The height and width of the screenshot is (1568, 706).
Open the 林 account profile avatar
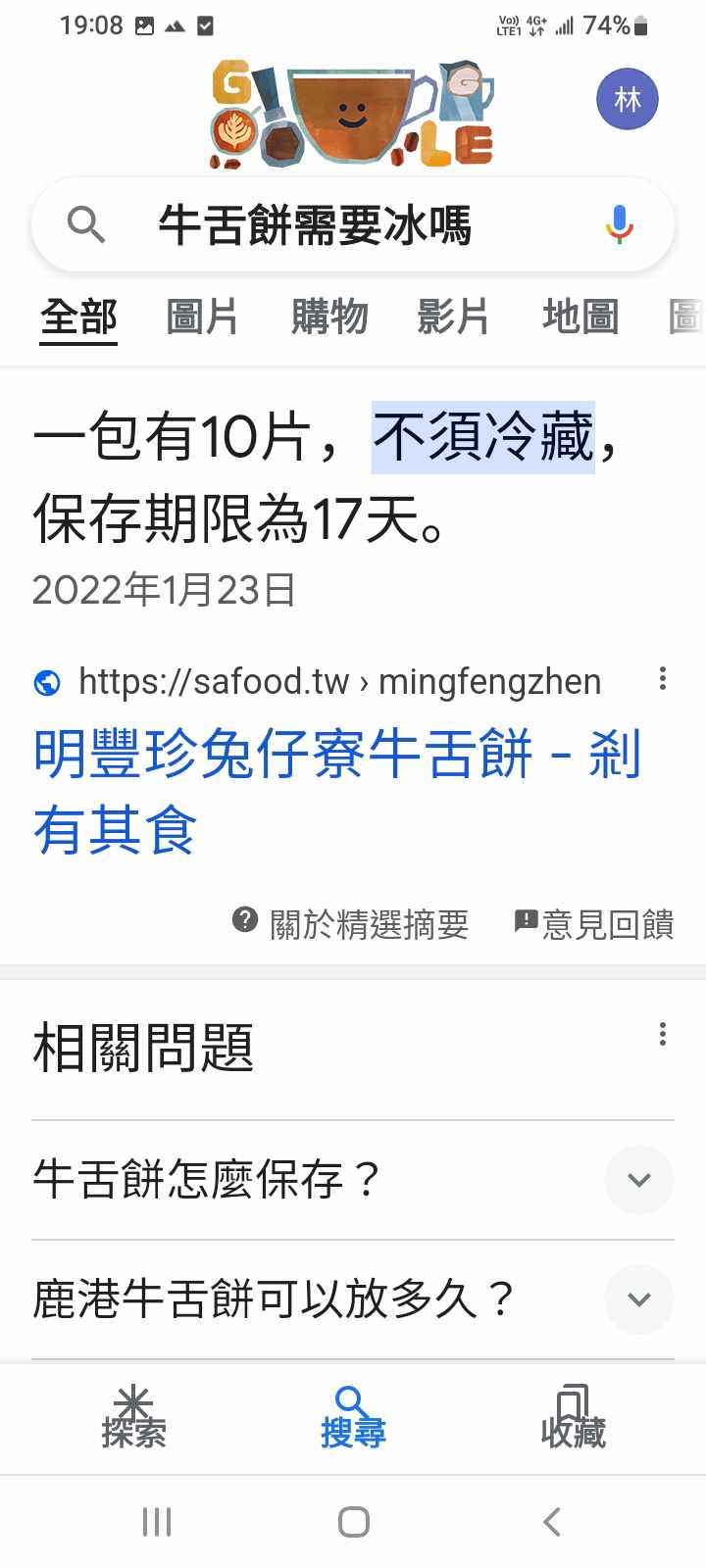coord(627,99)
